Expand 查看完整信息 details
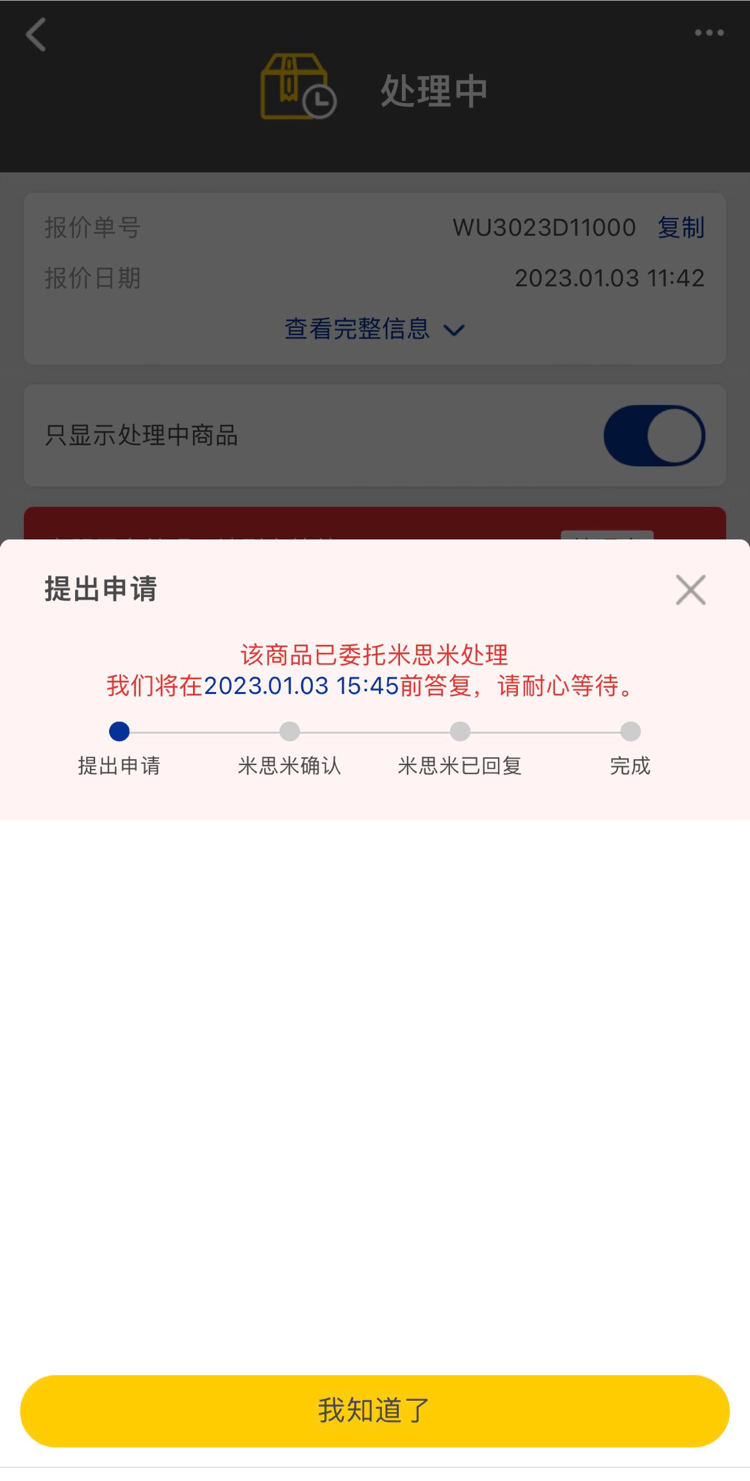This screenshot has width=750, height=1481. [375, 329]
